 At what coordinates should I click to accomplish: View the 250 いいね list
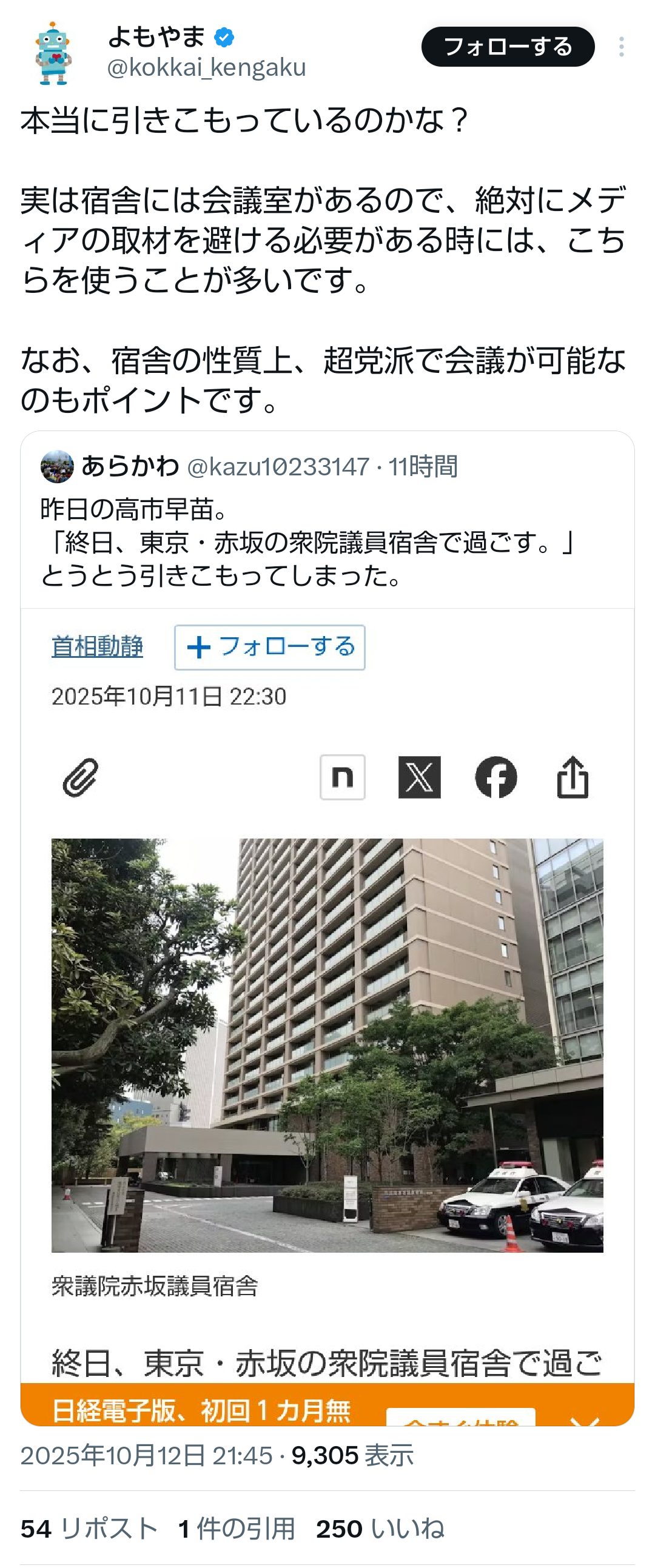380,1529
